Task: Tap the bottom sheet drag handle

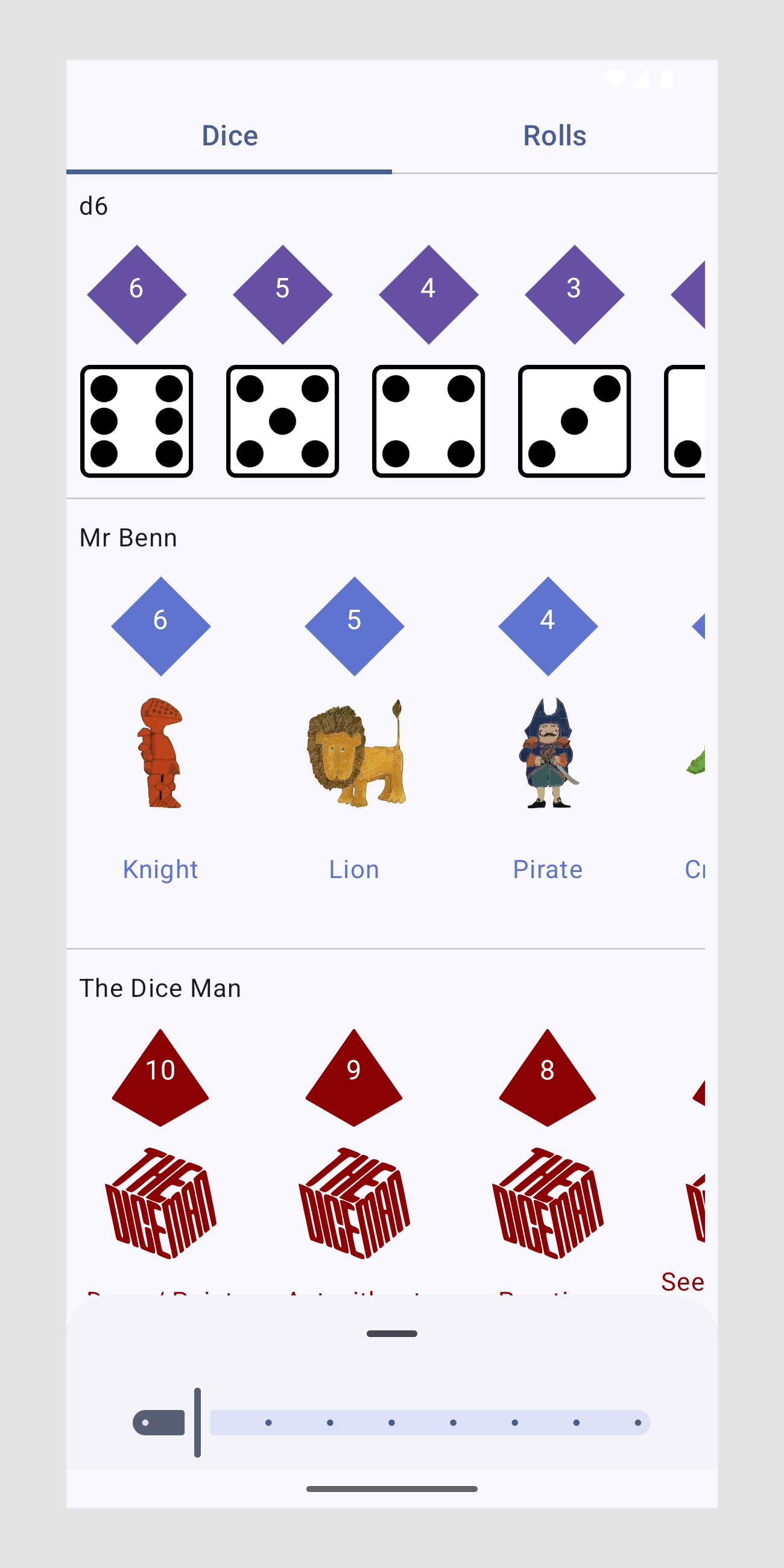Action: [392, 1333]
